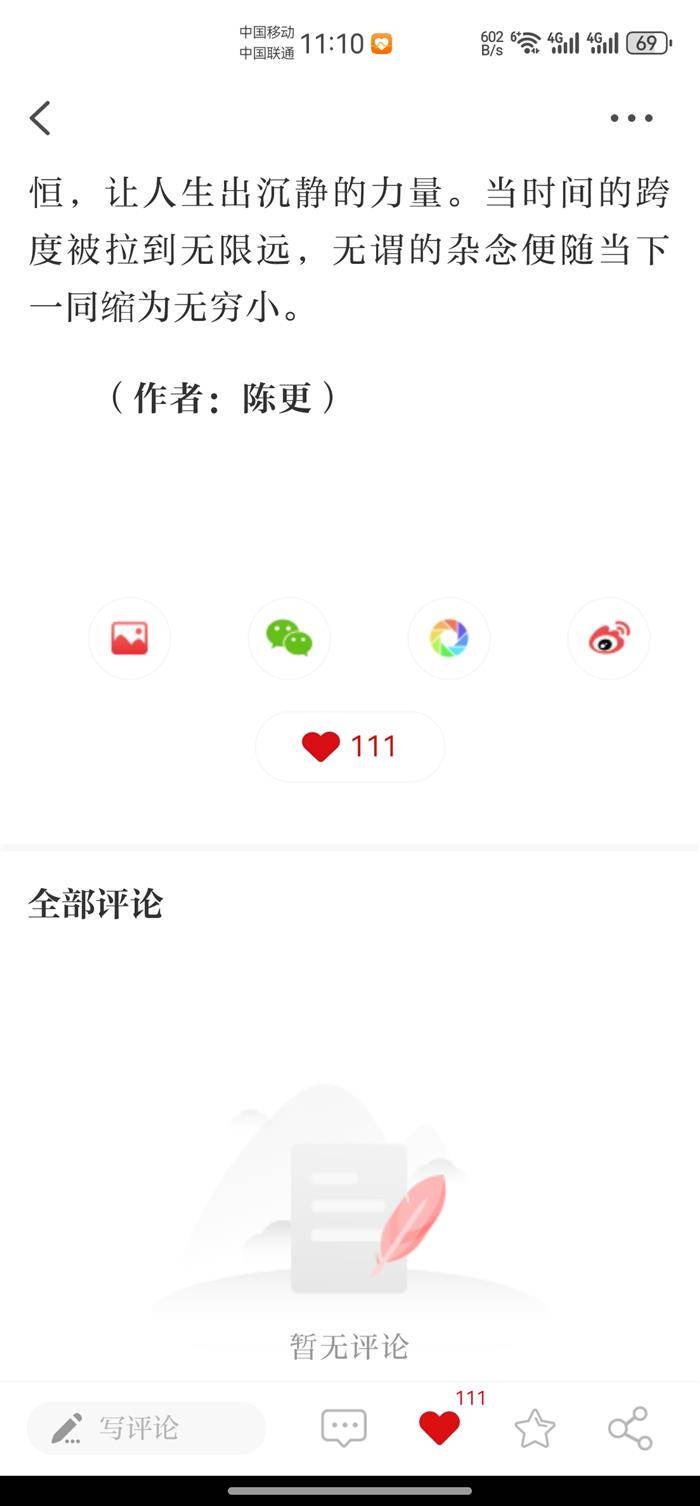This screenshot has width=700, height=1506.
Task: Go back using the top-left arrow
Action: click(40, 118)
